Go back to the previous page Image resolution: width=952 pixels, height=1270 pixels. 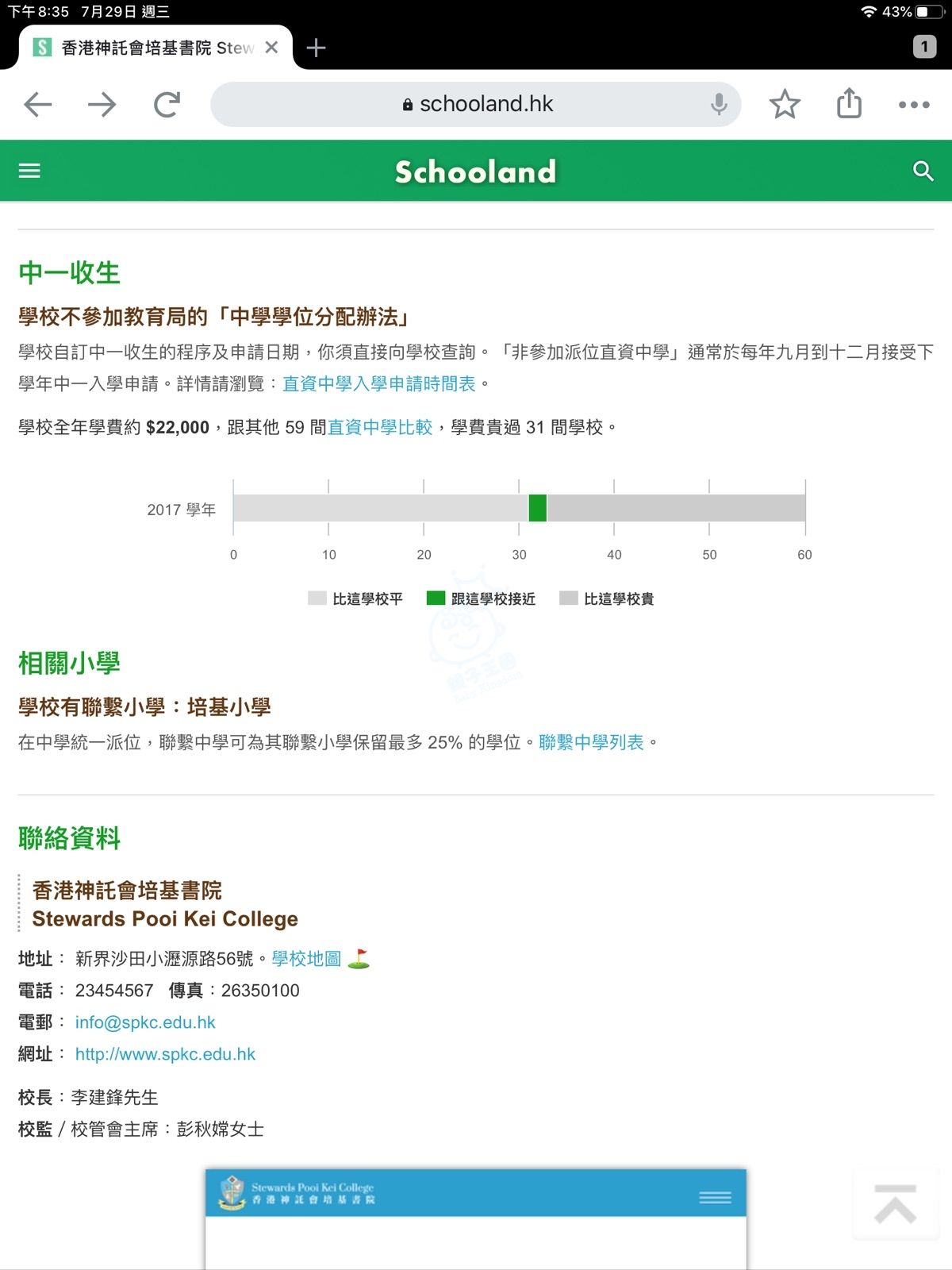pos(38,104)
